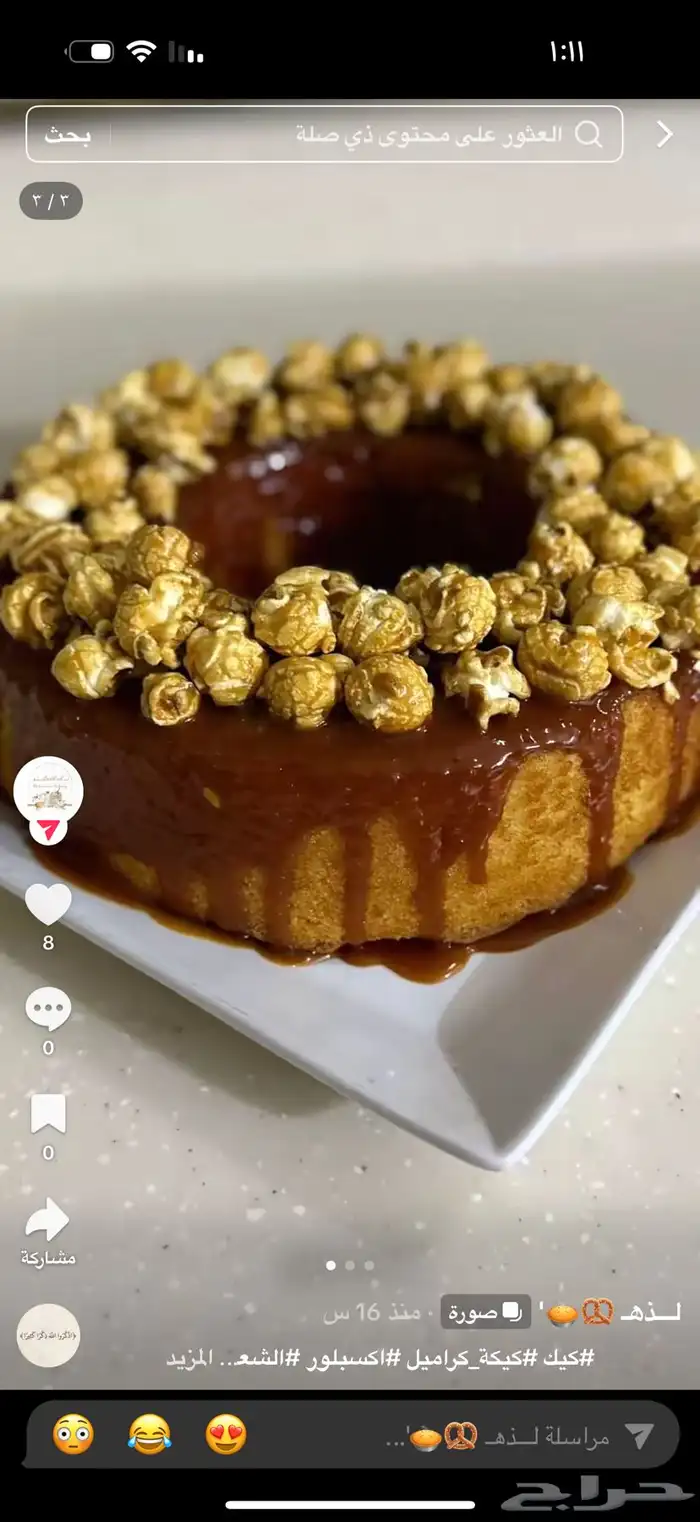The height and width of the screenshot is (1522, 700).
Task: Open the comments bubble
Action: [x=48, y=1009]
